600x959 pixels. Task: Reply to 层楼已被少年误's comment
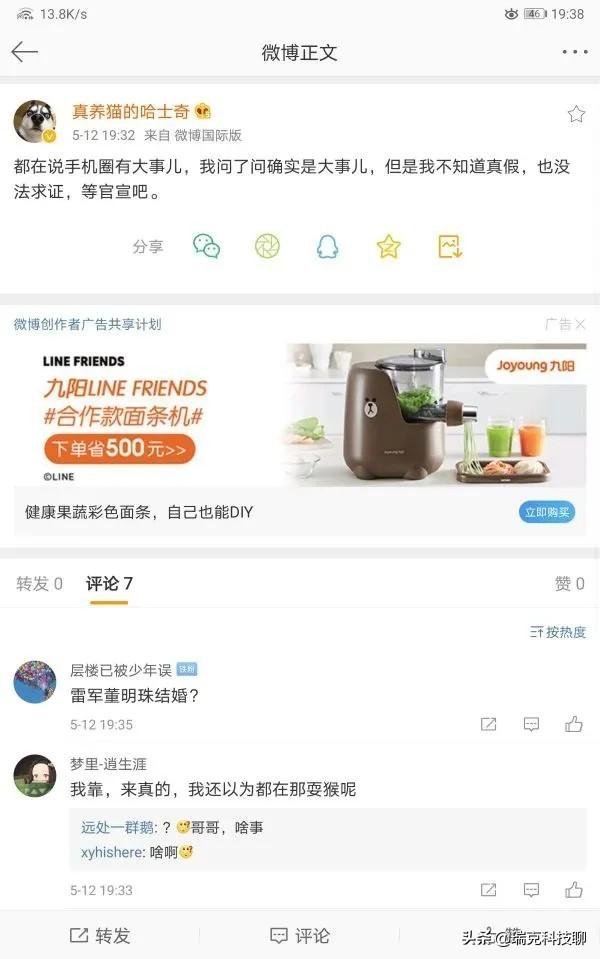tap(531, 724)
